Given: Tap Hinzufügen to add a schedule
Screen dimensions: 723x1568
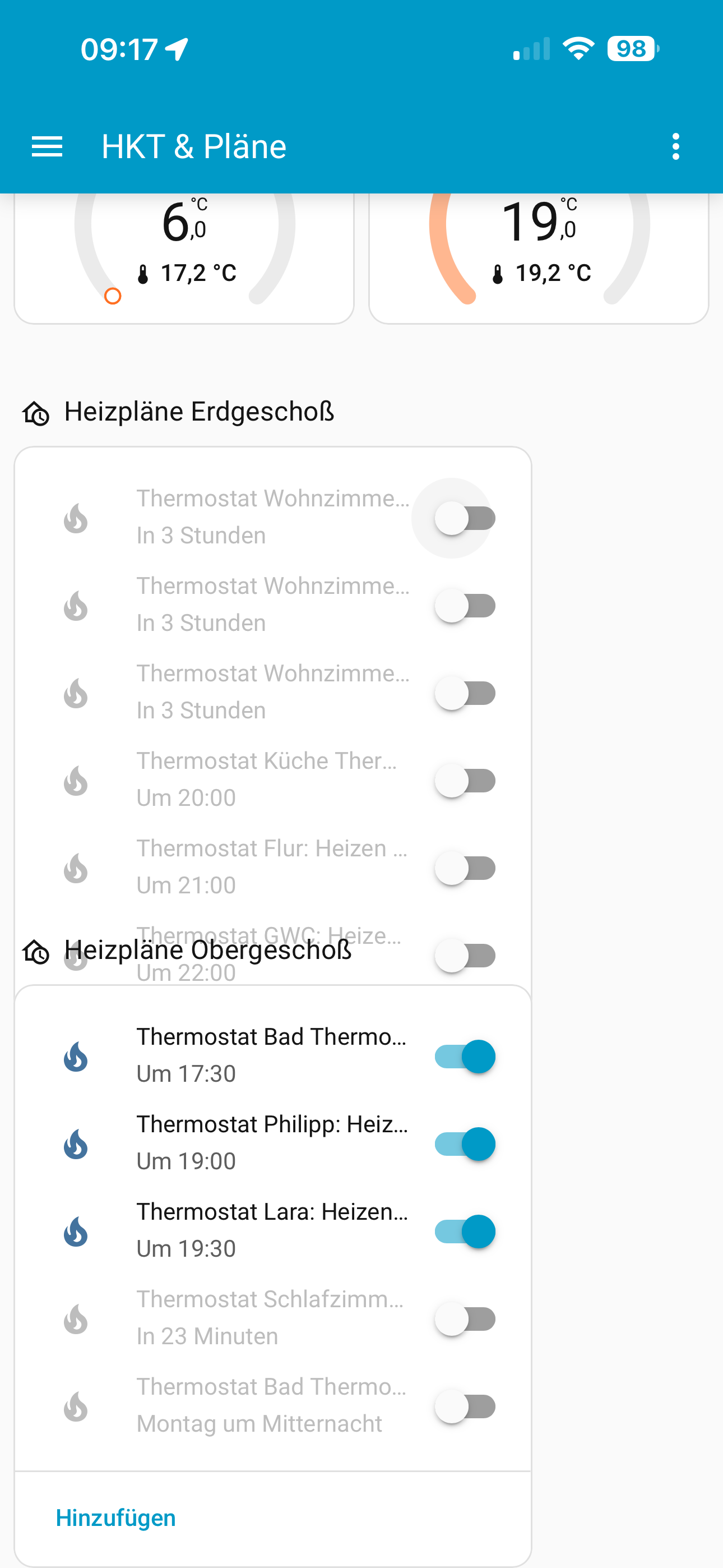Looking at the screenshot, I should [x=115, y=1518].
